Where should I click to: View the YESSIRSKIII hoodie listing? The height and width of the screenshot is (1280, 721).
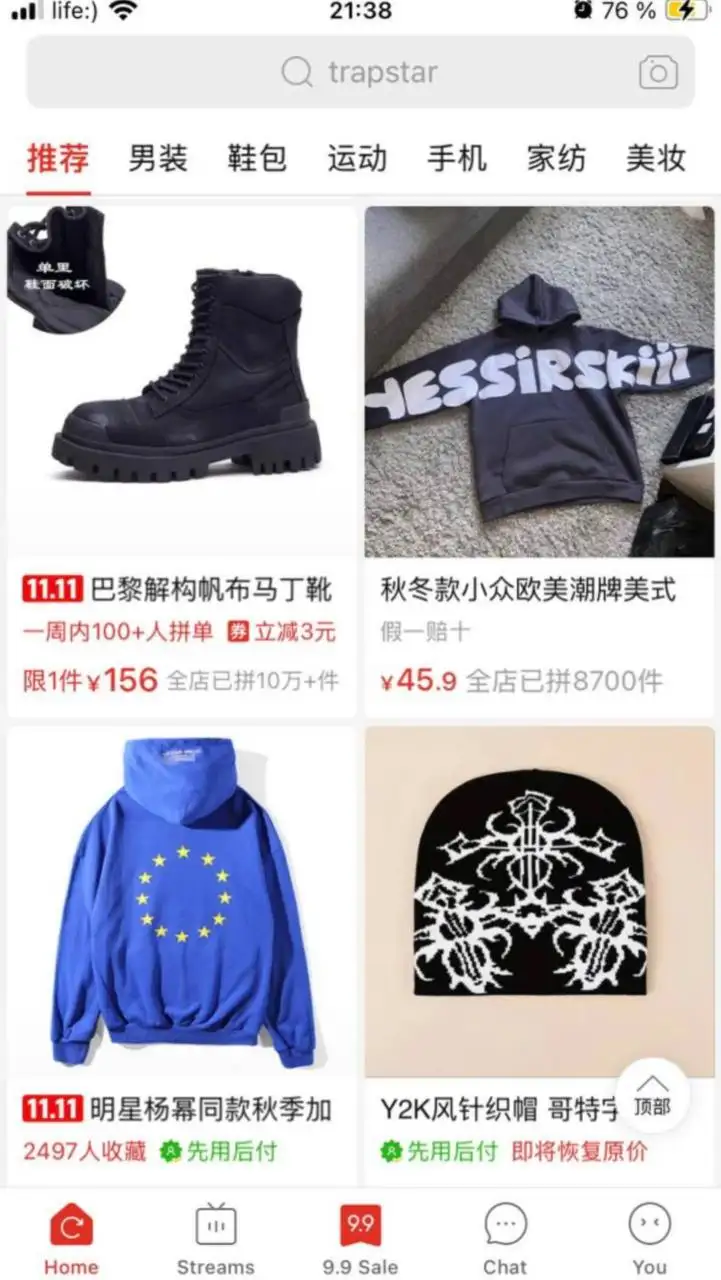pyautogui.click(x=539, y=382)
